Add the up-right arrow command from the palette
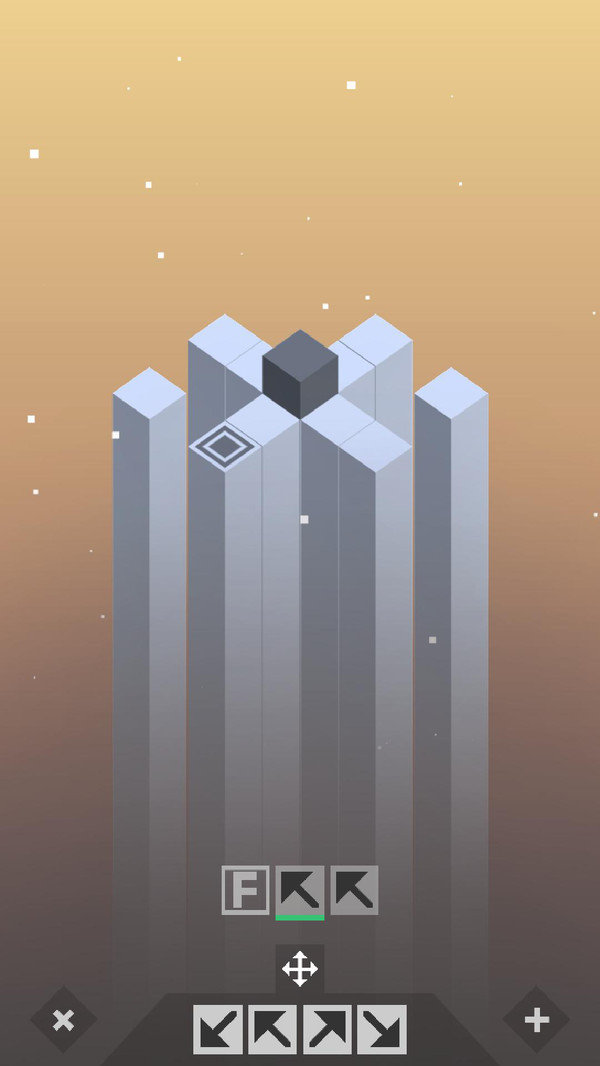600x1066 pixels. coord(327,1029)
